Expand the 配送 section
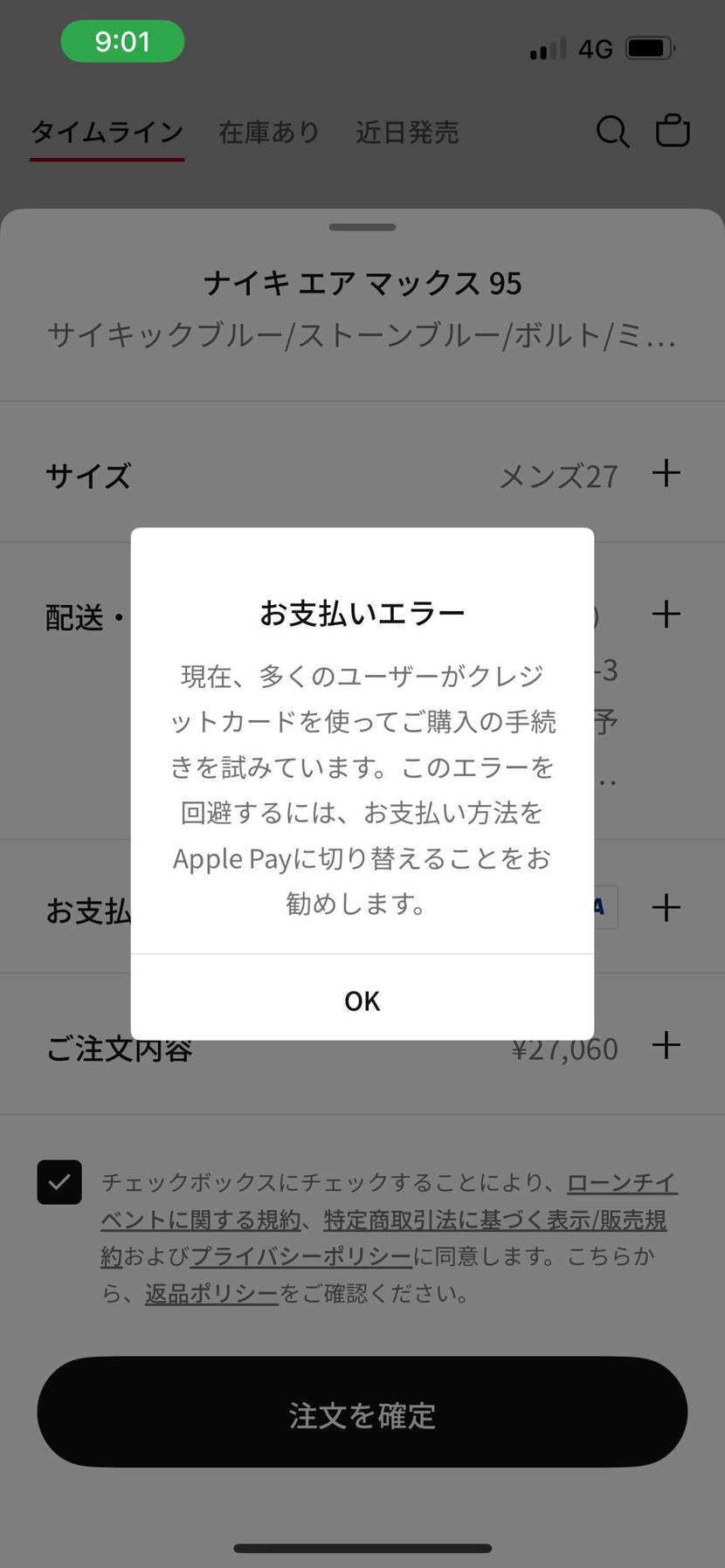Image resolution: width=725 pixels, height=1568 pixels. pos(666,614)
